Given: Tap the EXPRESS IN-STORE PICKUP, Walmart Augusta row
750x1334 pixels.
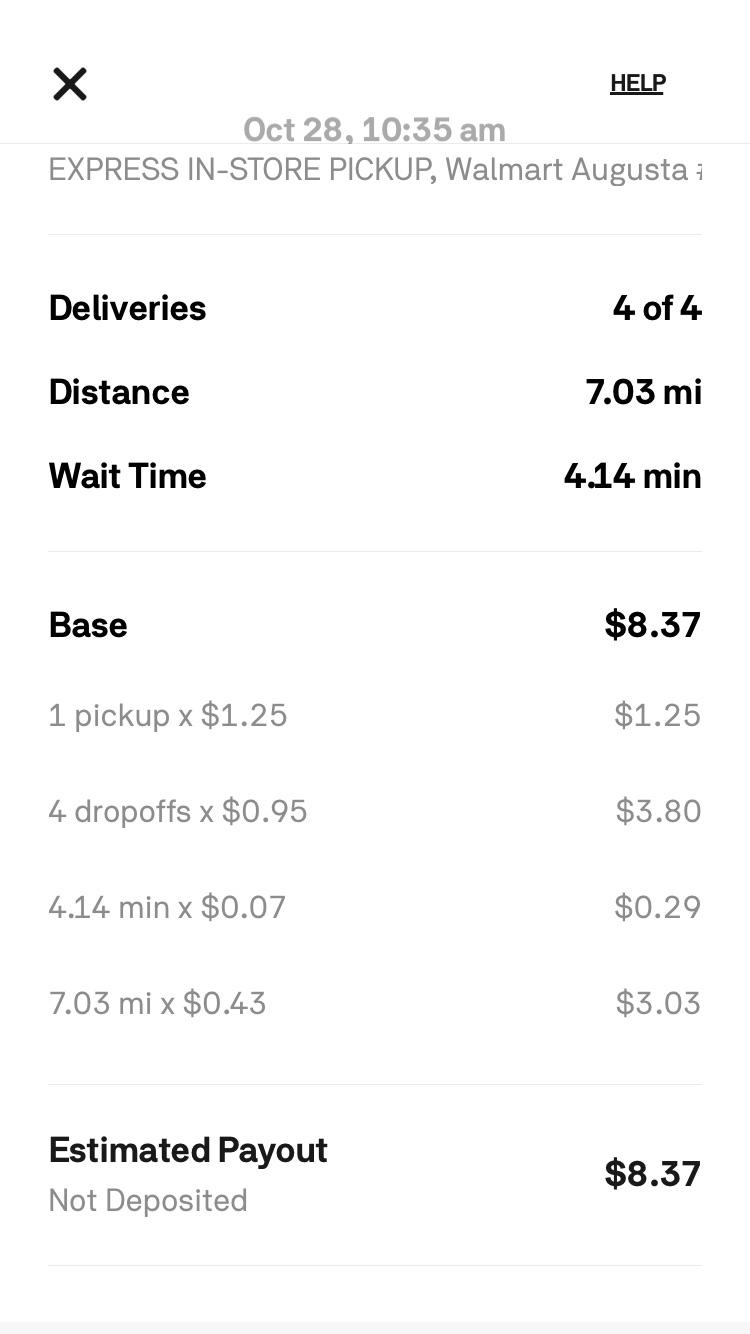Looking at the screenshot, I should (374, 169).
